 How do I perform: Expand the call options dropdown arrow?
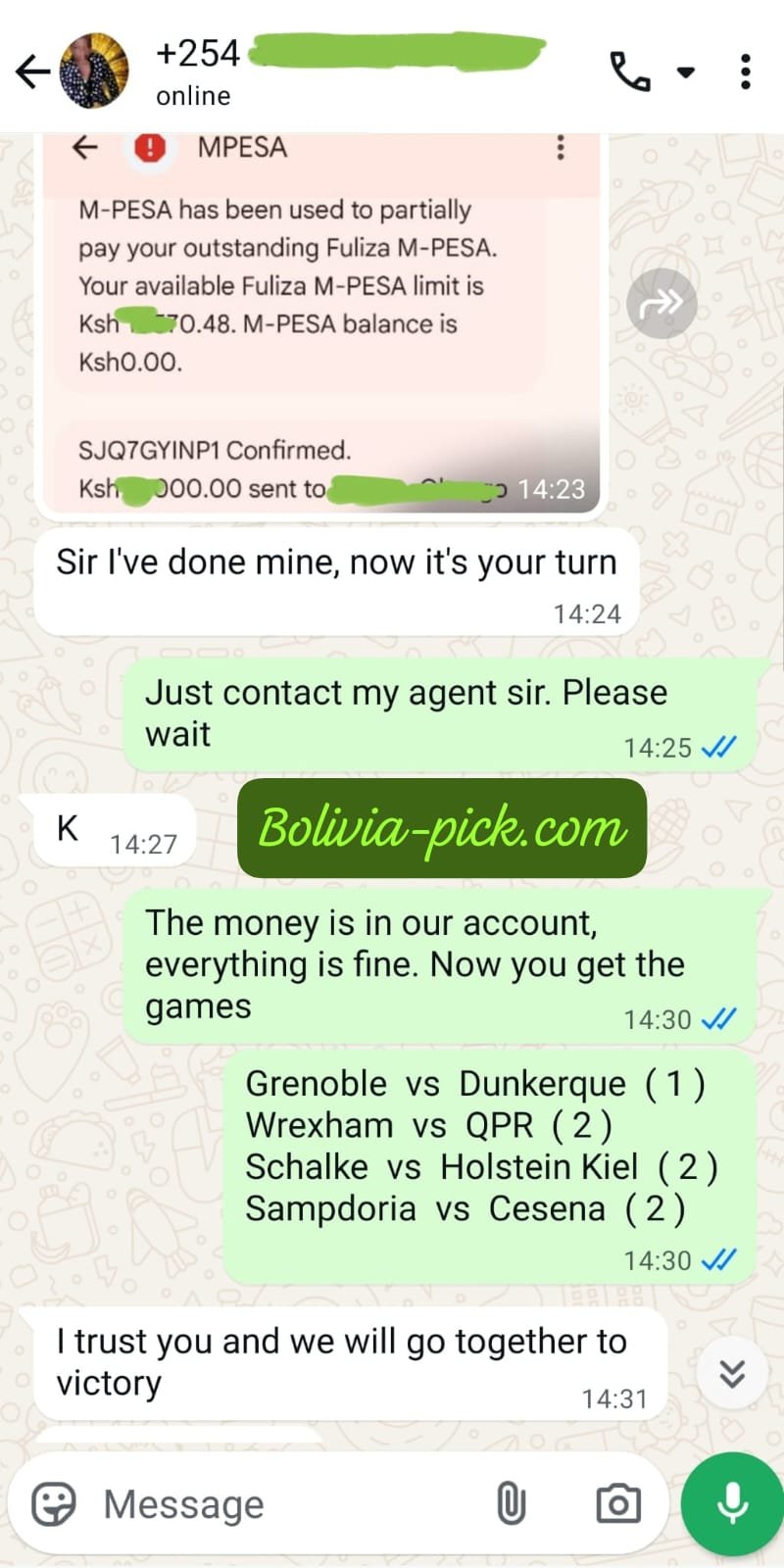pos(686,72)
